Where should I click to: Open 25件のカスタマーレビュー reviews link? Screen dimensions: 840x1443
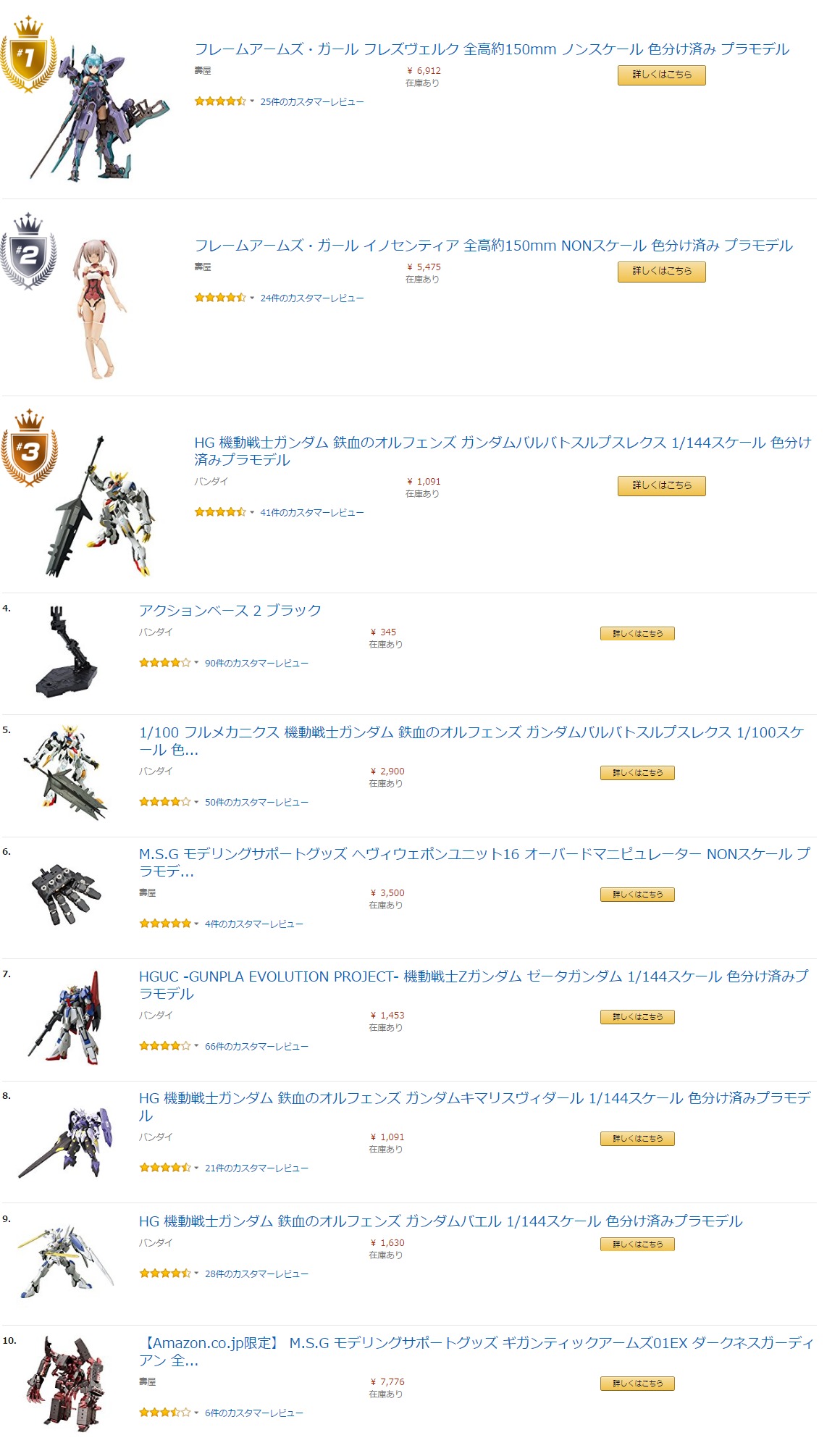tap(311, 102)
